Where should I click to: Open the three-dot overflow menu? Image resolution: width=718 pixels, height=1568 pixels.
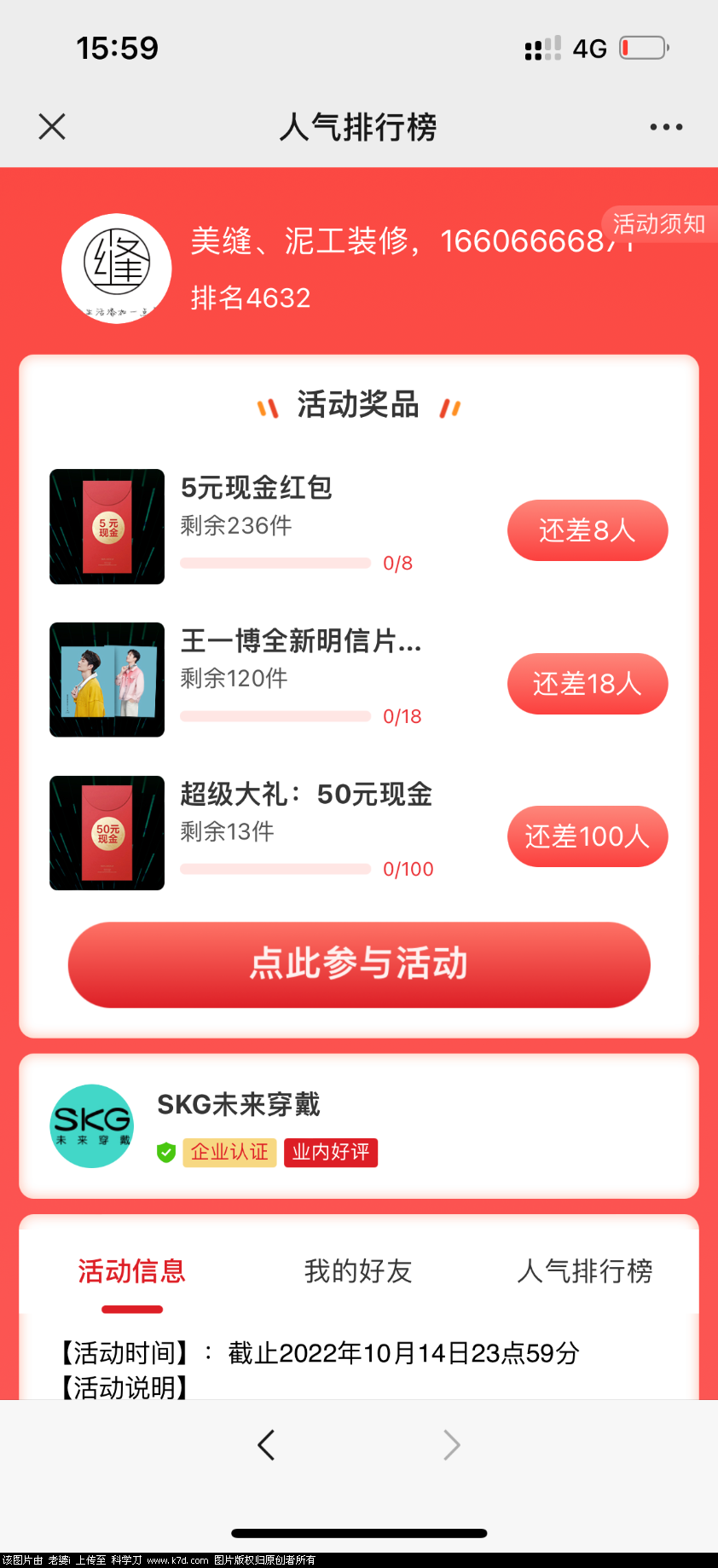pos(666,127)
